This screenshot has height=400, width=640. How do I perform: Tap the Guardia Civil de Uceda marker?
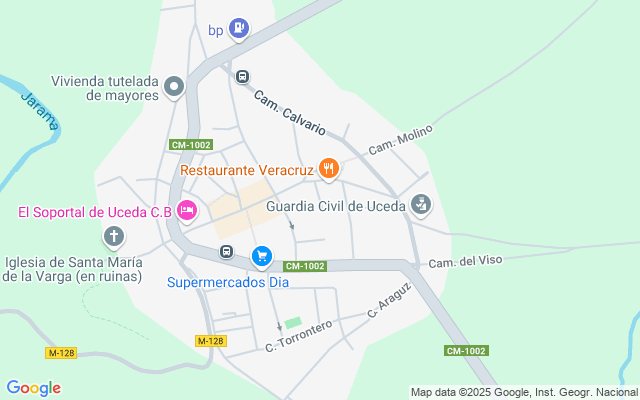point(421,205)
